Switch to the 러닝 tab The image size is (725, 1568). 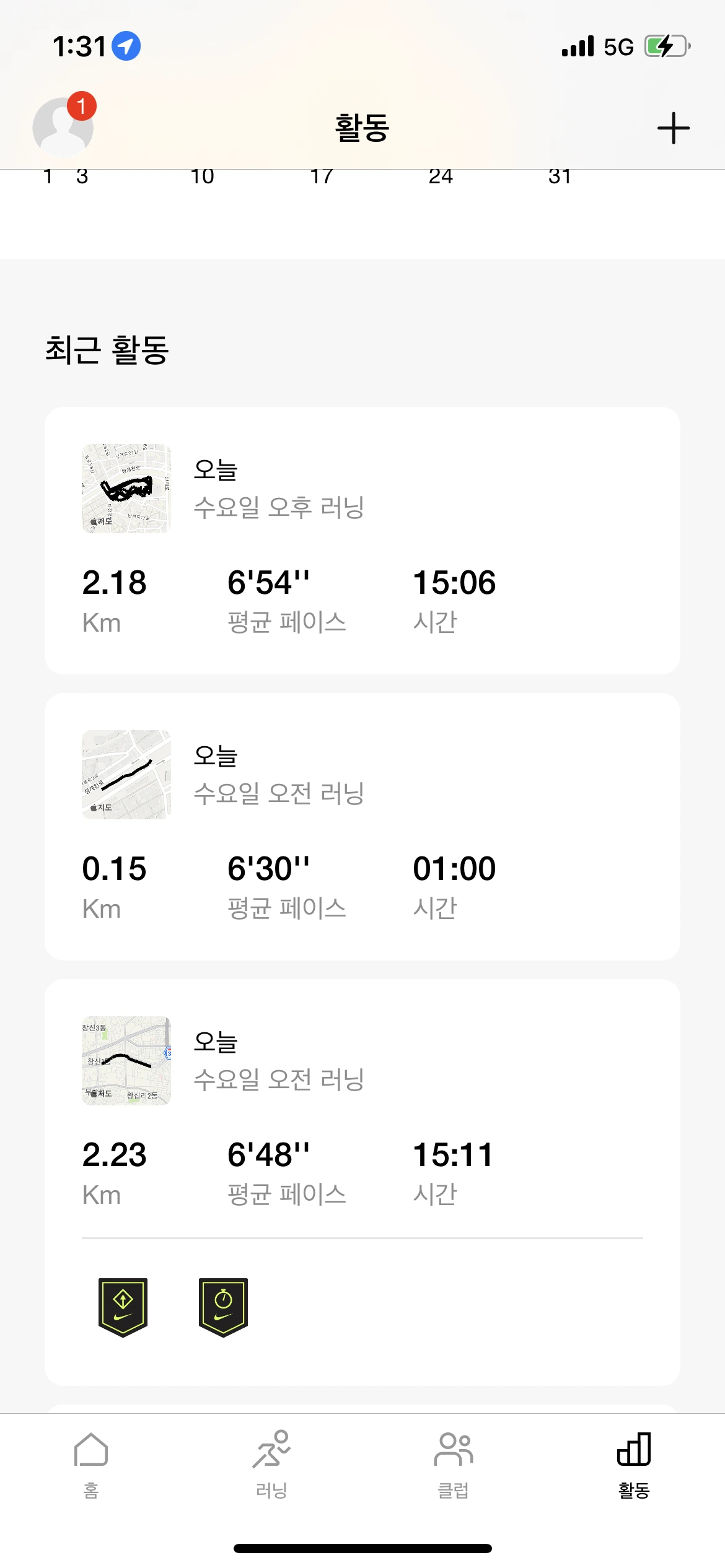(271, 1464)
